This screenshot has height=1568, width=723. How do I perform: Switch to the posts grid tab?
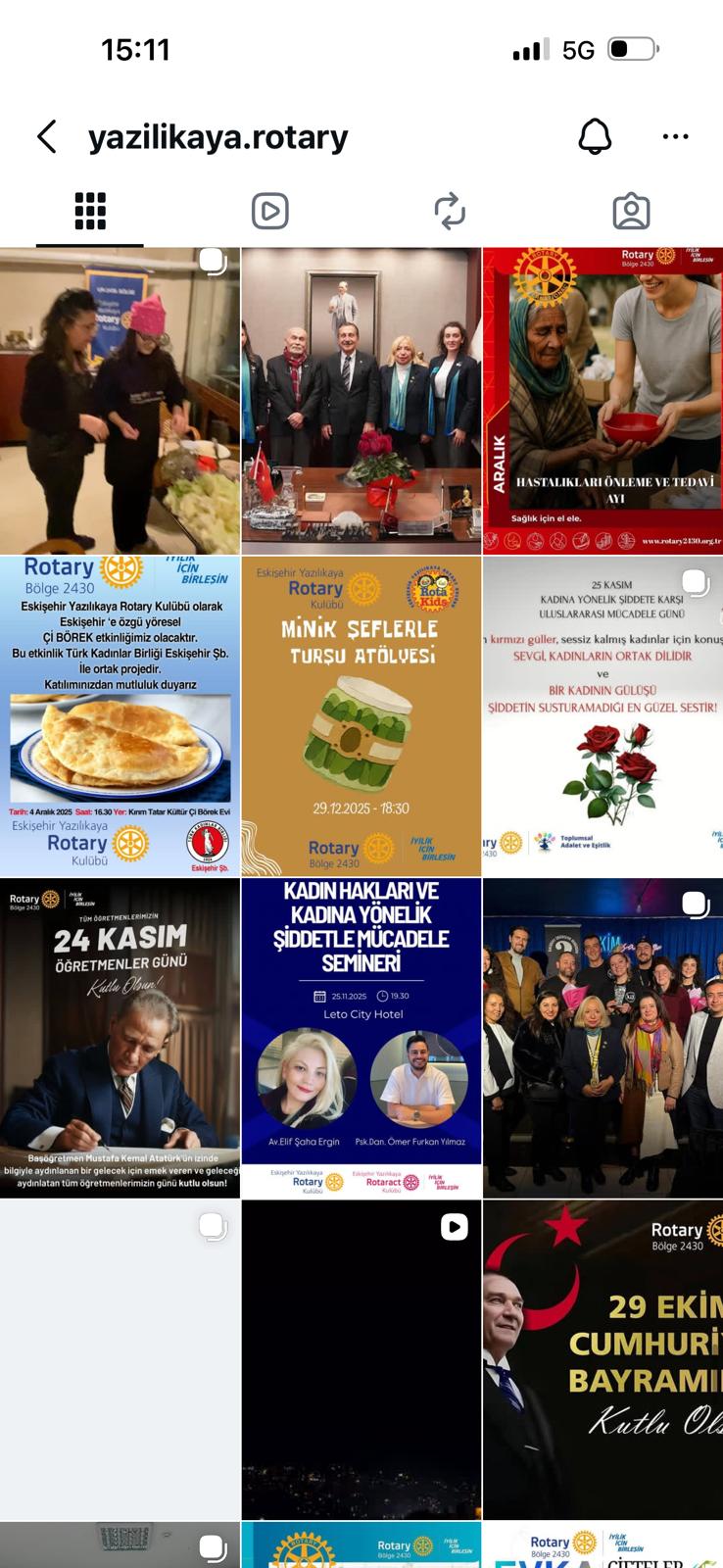(x=90, y=212)
